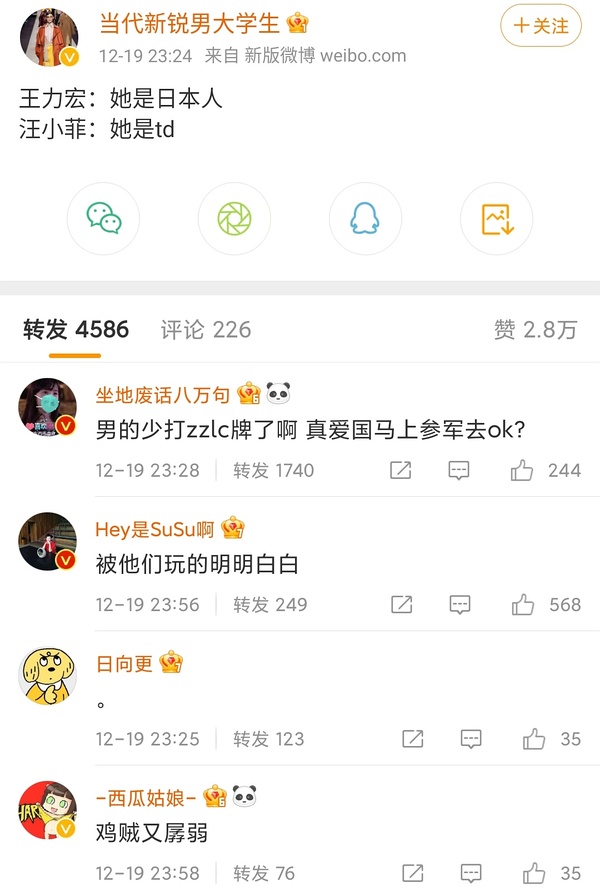
Task: Comment on Hey是SuSu啊's repost
Action: click(x=459, y=604)
